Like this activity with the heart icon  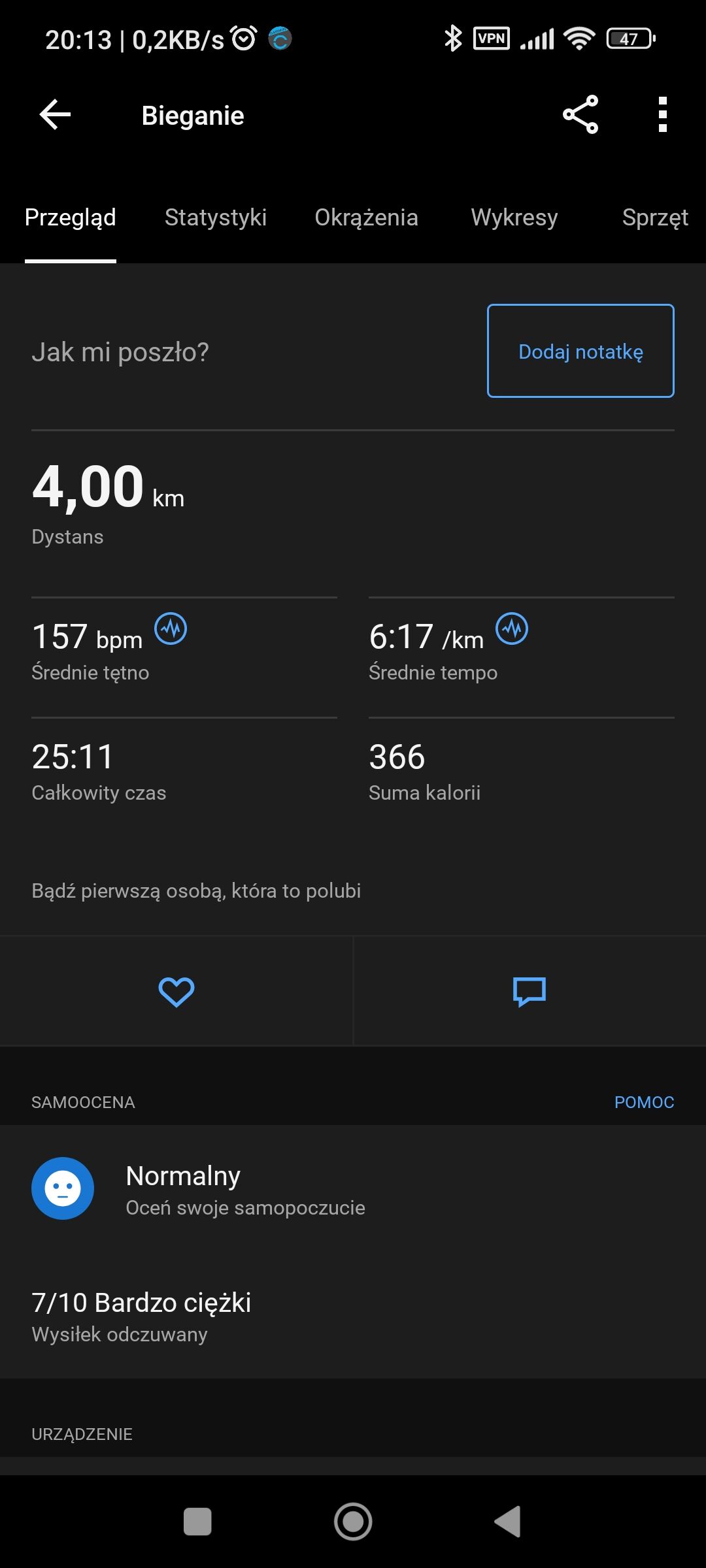176,992
